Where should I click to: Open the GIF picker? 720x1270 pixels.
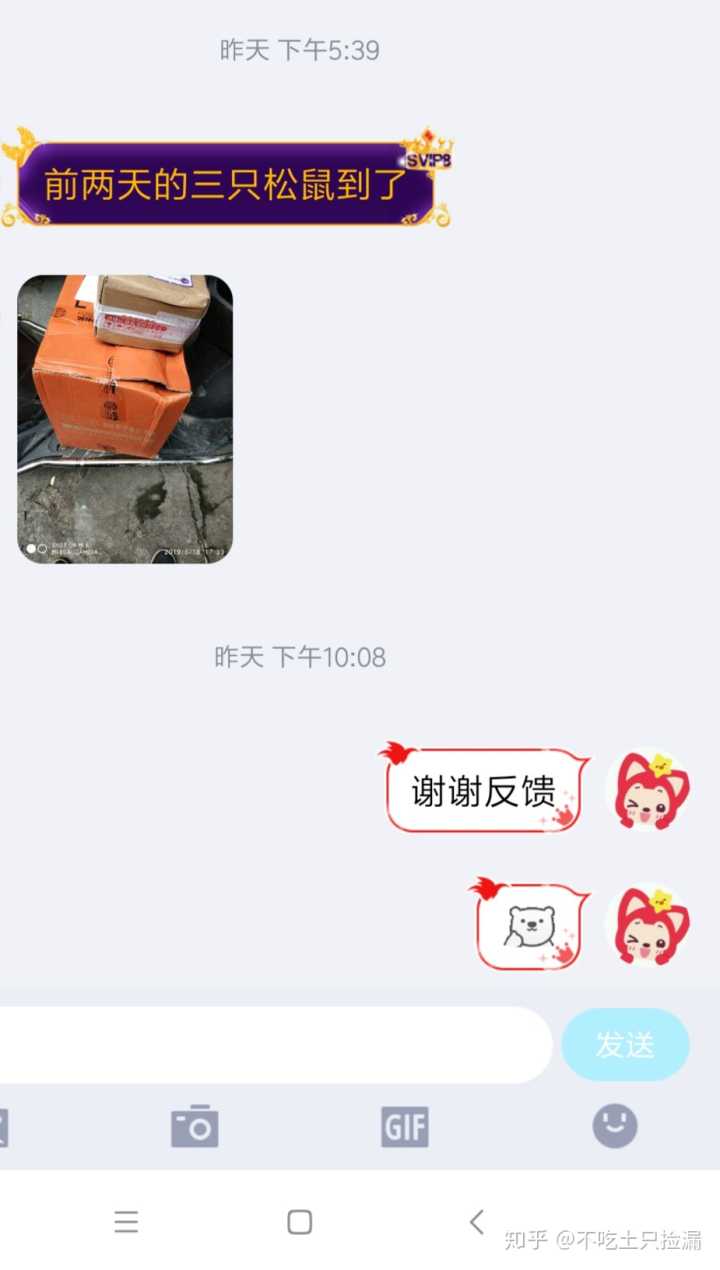405,1127
